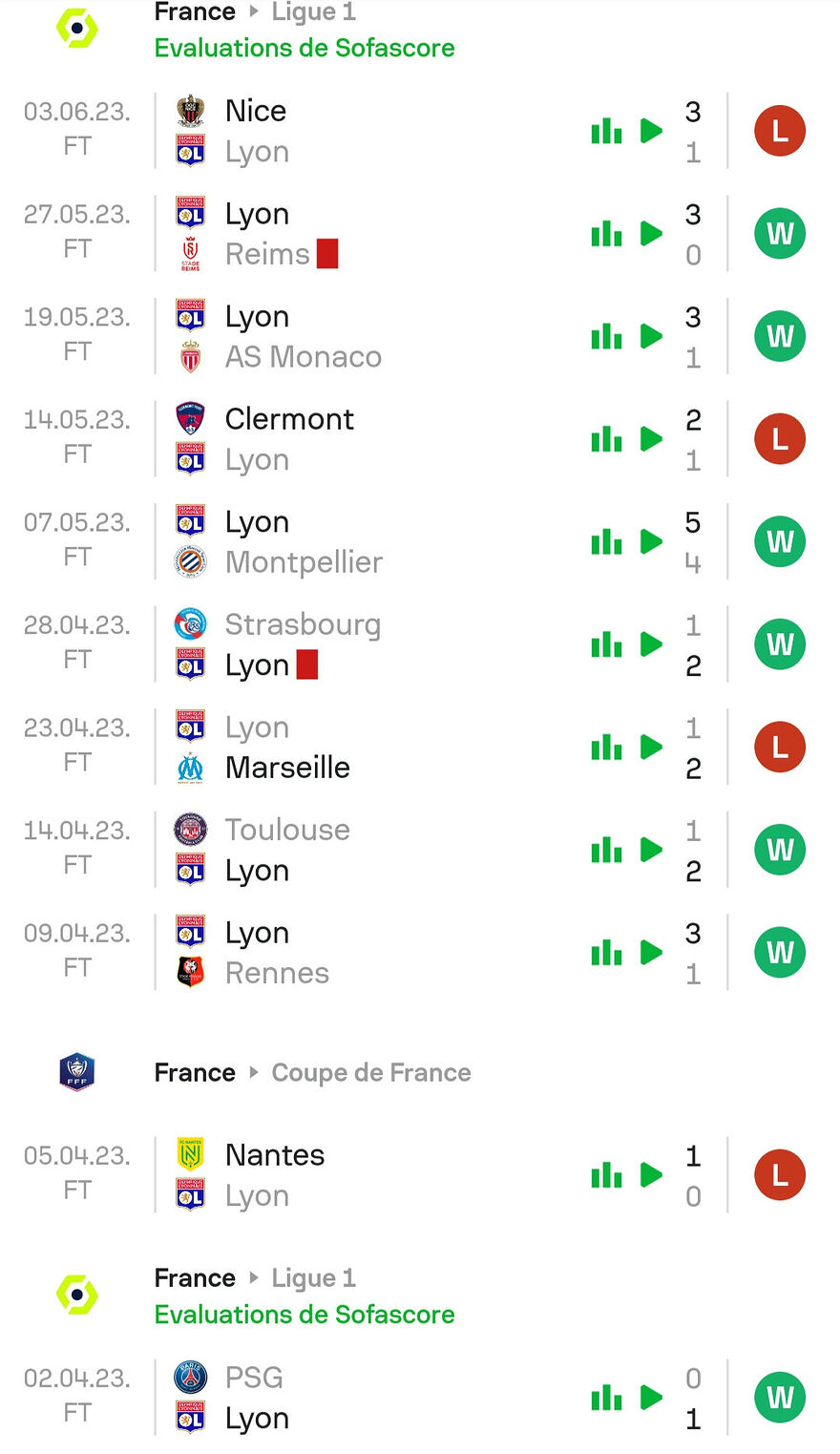Screen dimensions: 840x1454
Task: Open the Strasbourg vs Lyon match
Action: [420, 644]
